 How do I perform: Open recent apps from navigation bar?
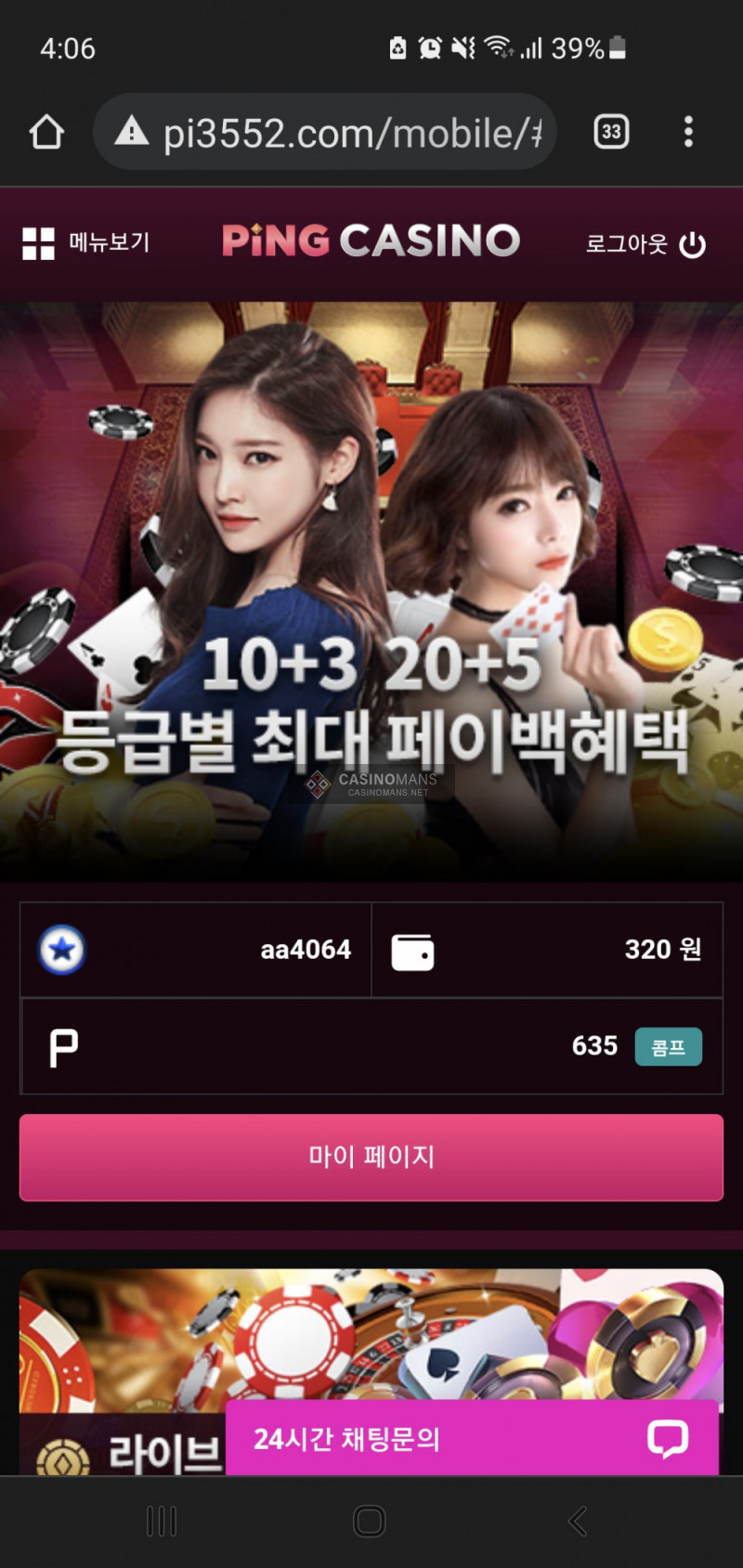(x=162, y=1521)
